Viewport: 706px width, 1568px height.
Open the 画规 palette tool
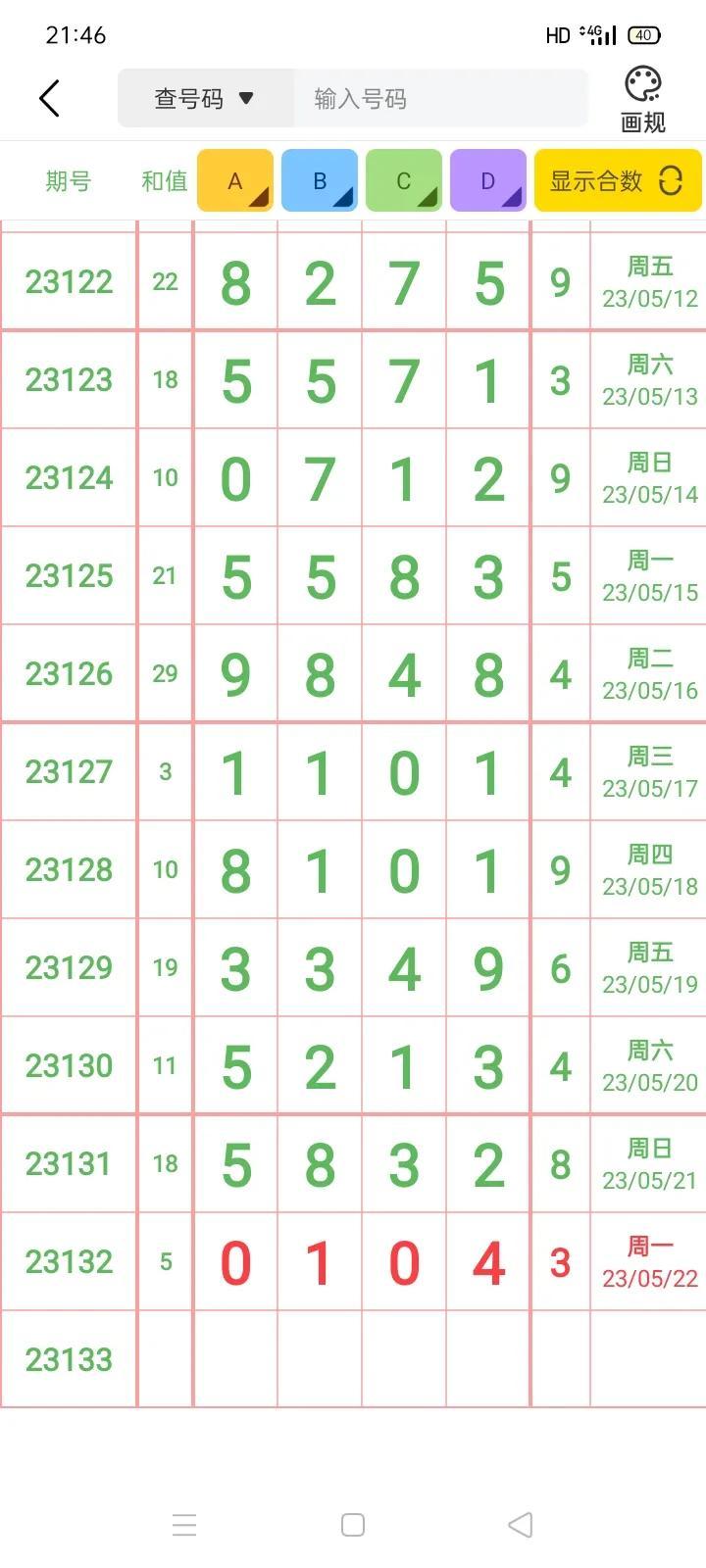coord(643,100)
